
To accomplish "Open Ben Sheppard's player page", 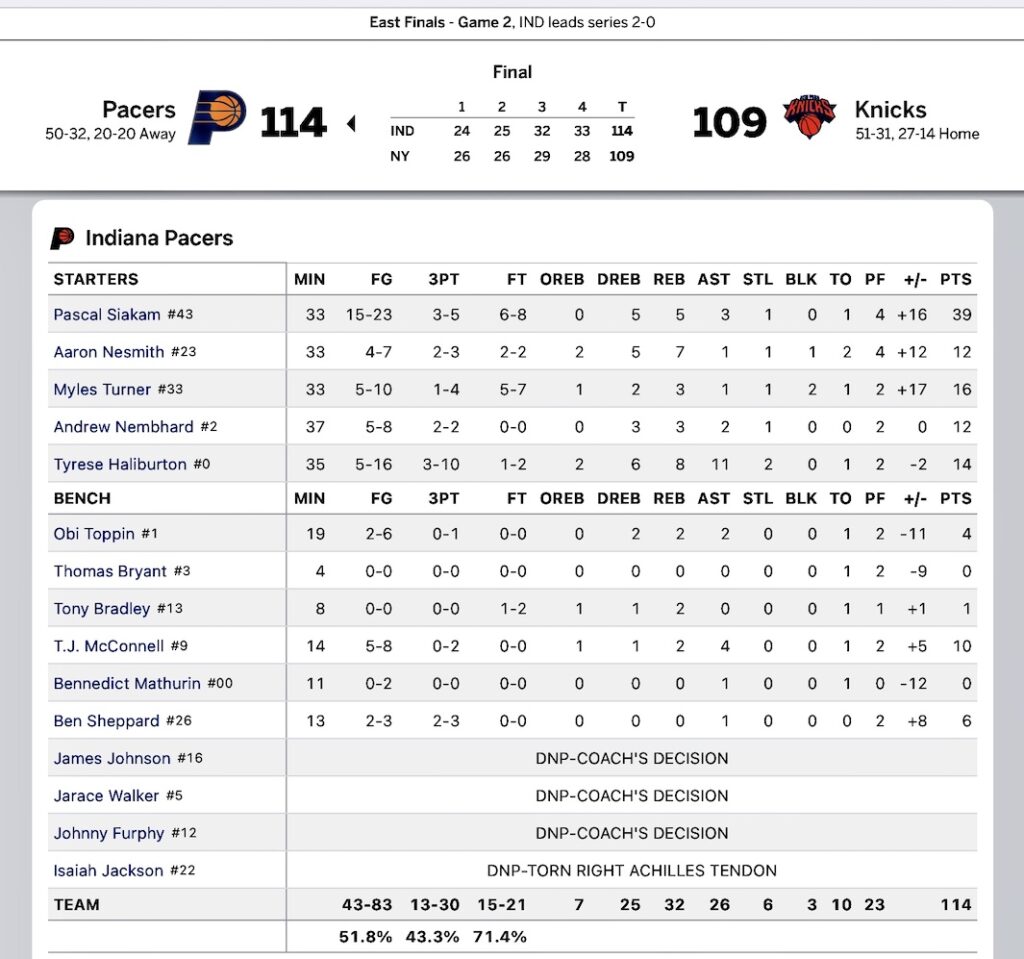I will point(106,721).
